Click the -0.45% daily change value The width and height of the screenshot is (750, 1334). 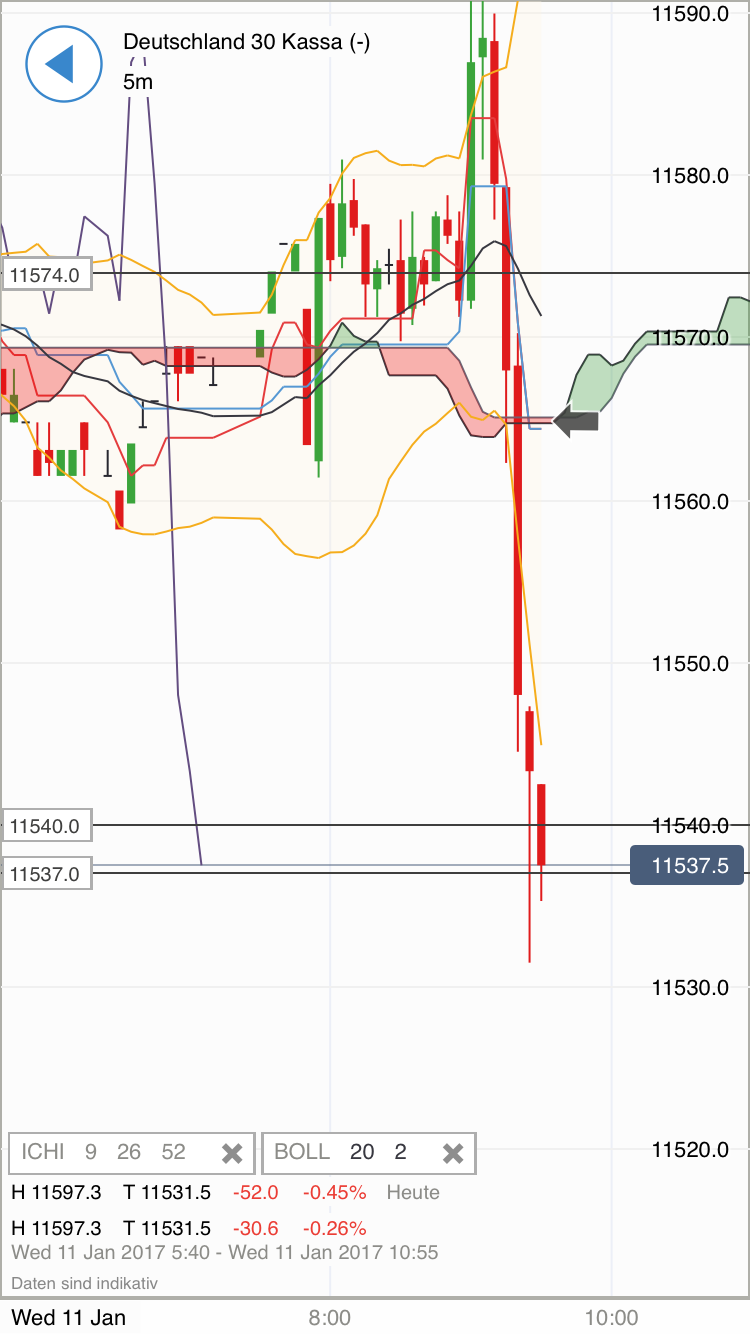coord(334,1192)
